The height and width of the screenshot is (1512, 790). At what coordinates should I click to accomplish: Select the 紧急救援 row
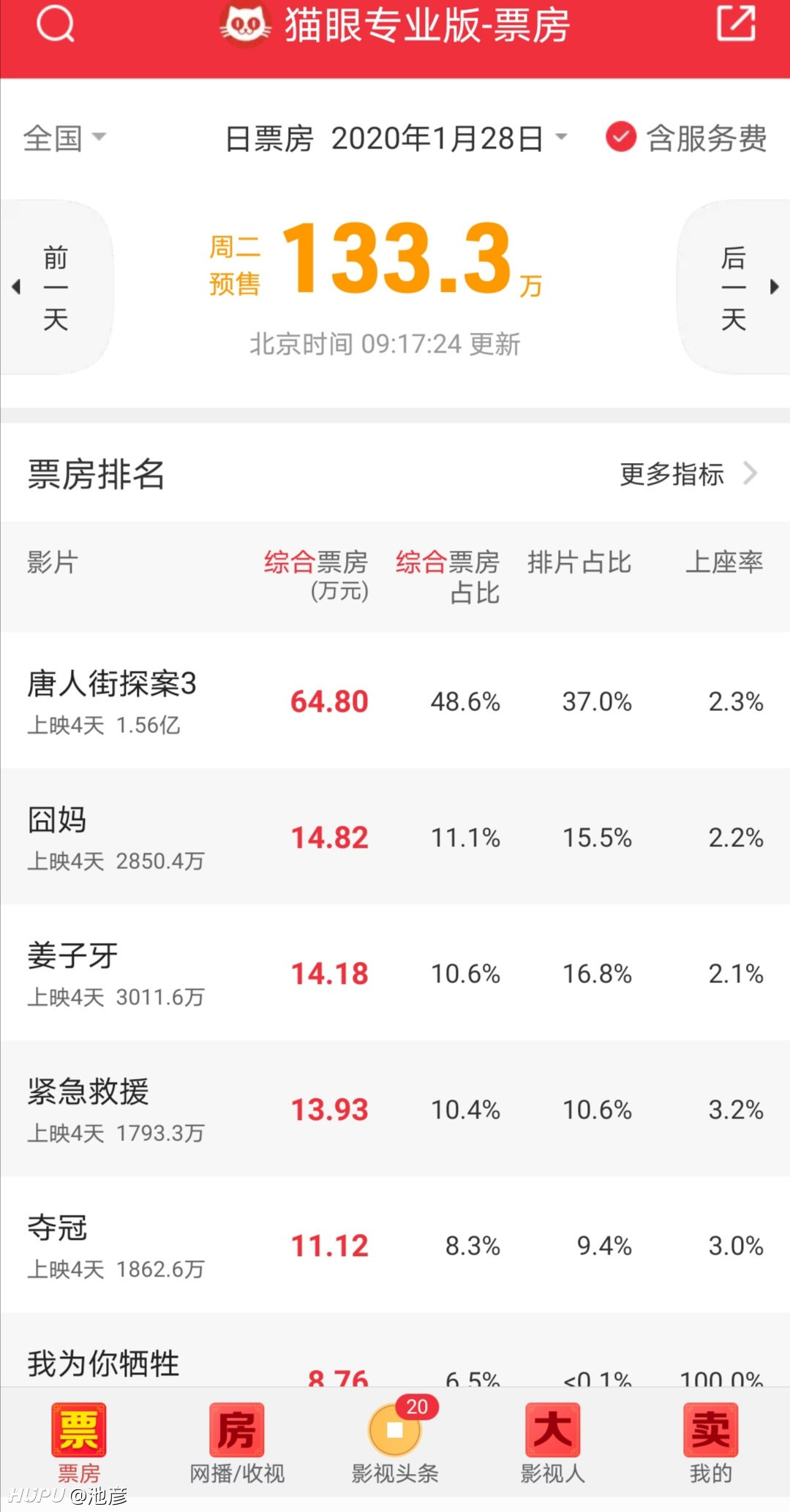pyautogui.click(x=395, y=1109)
